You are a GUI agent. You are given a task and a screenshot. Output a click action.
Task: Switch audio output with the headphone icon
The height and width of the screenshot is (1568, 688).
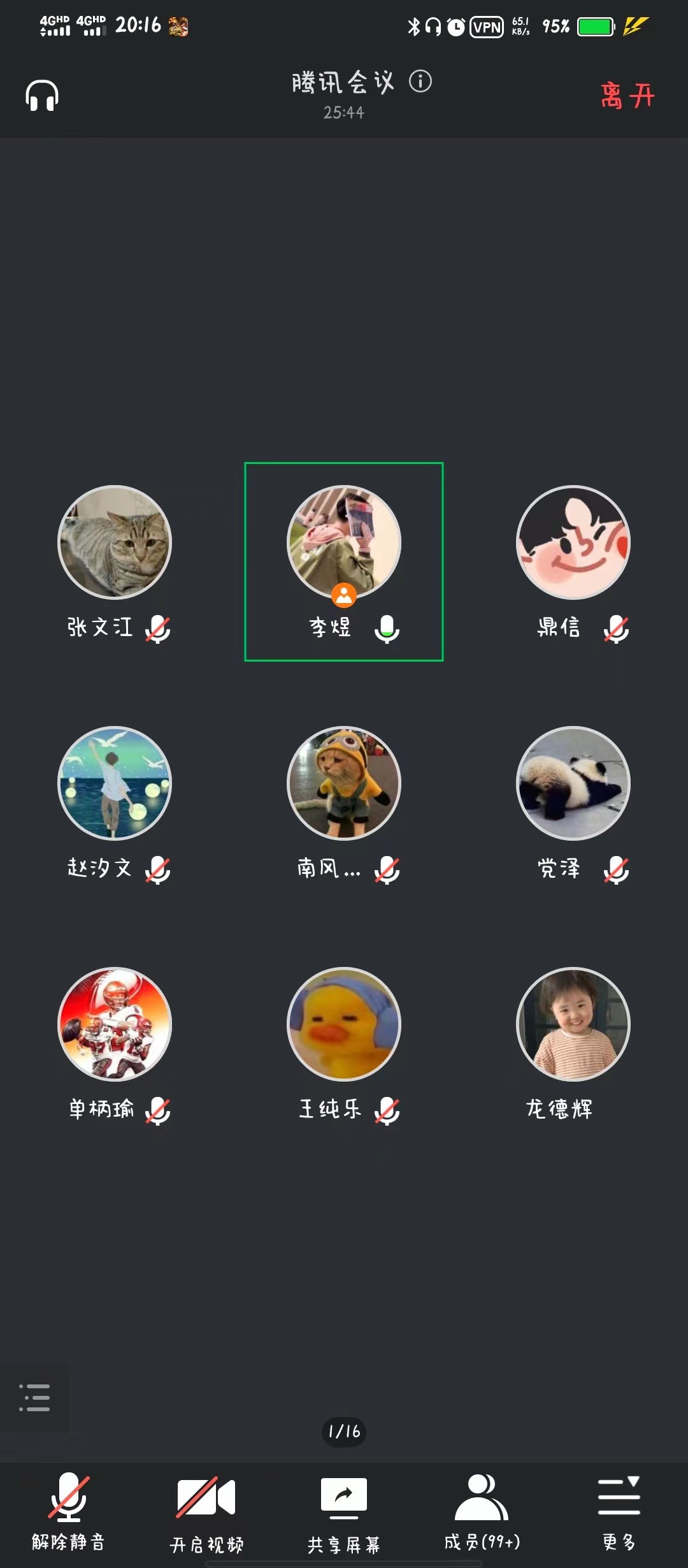pos(42,96)
